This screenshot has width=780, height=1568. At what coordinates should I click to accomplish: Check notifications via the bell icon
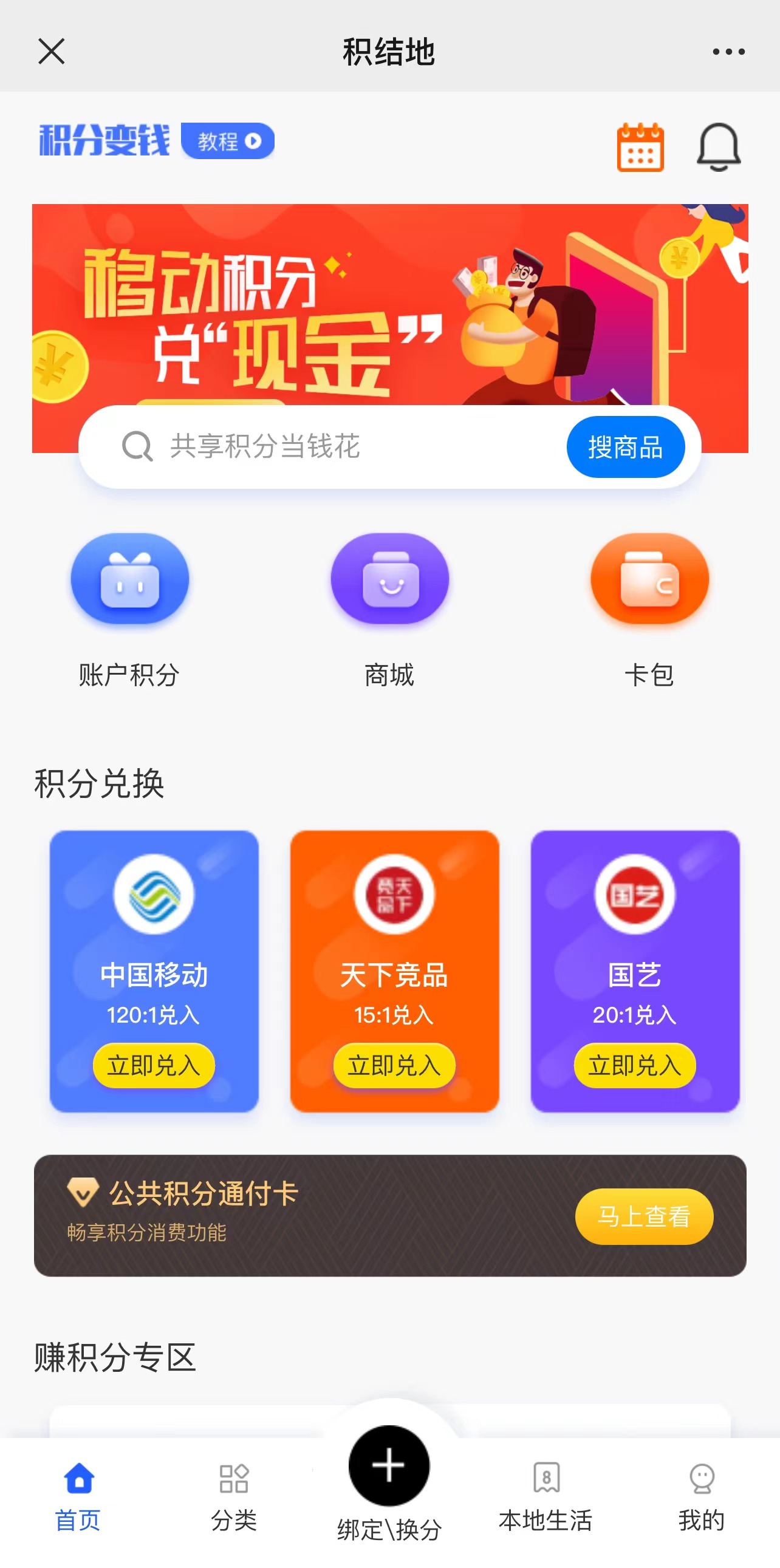[719, 146]
